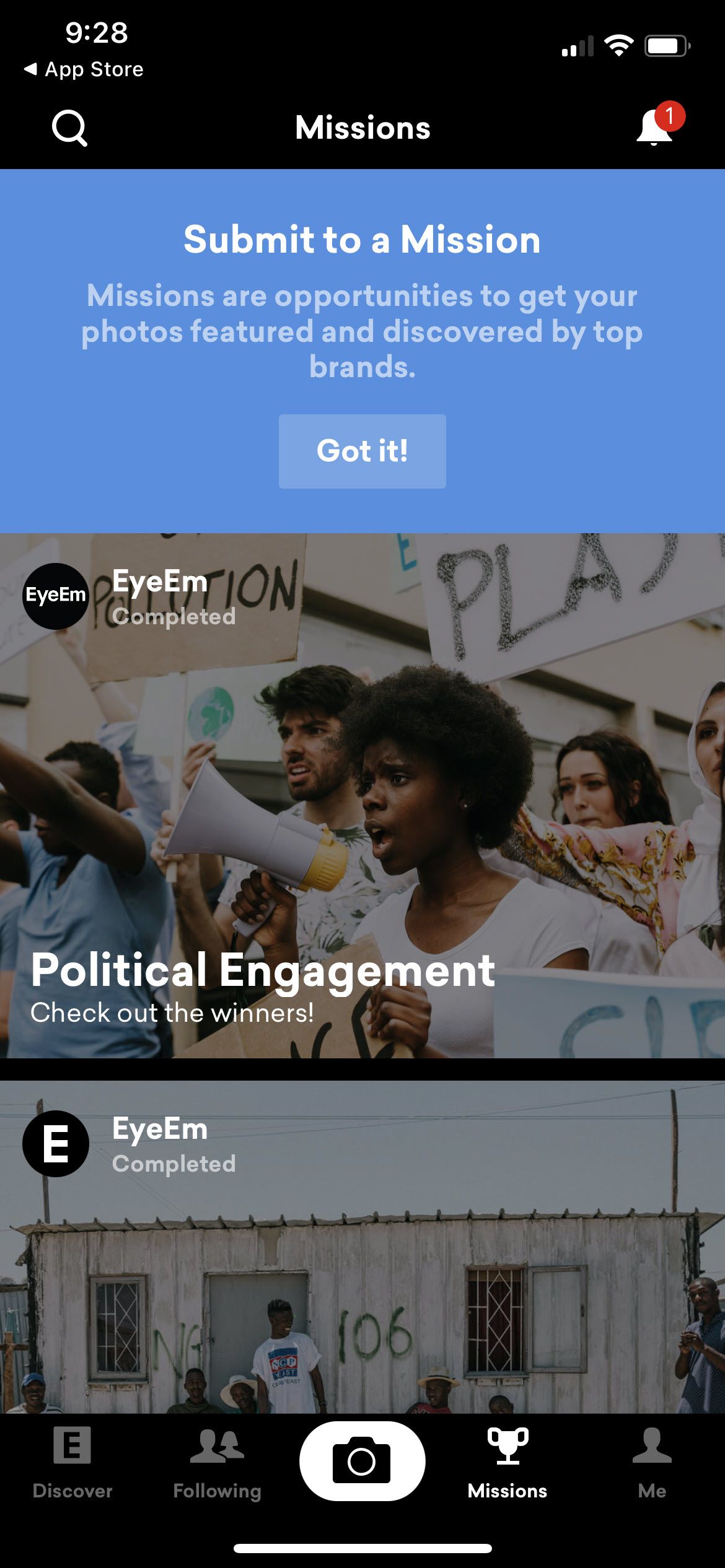
Task: Open the camera to take a photo
Action: (x=362, y=1460)
